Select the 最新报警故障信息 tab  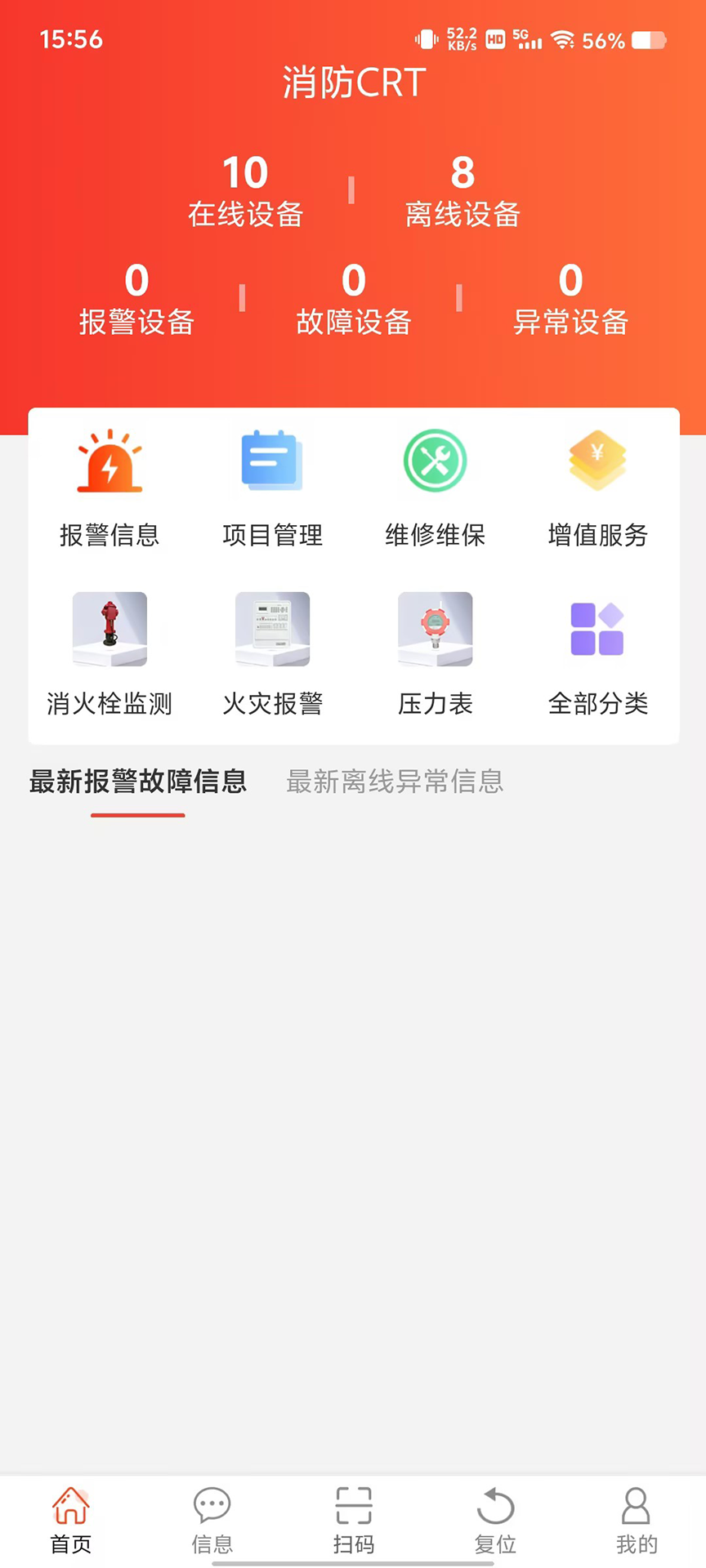click(138, 782)
